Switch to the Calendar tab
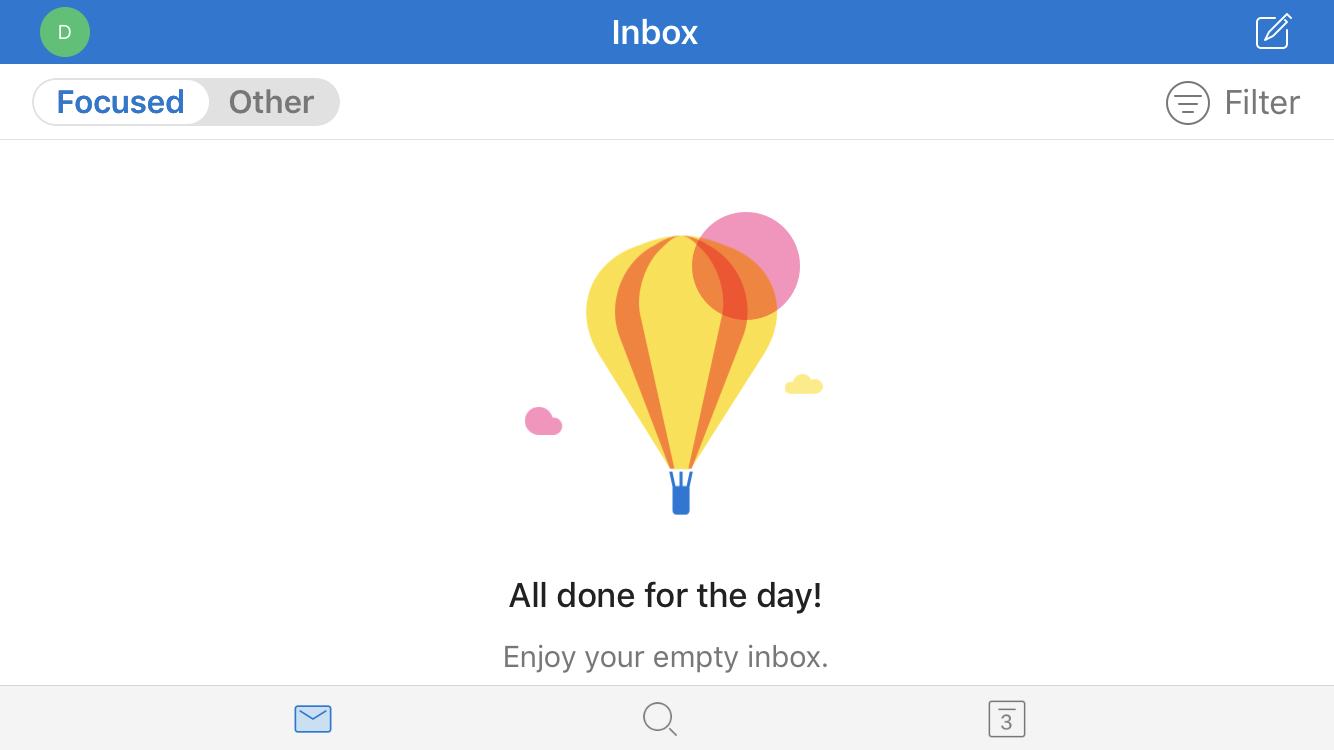Screen dimensions: 1334x750 (1006, 718)
